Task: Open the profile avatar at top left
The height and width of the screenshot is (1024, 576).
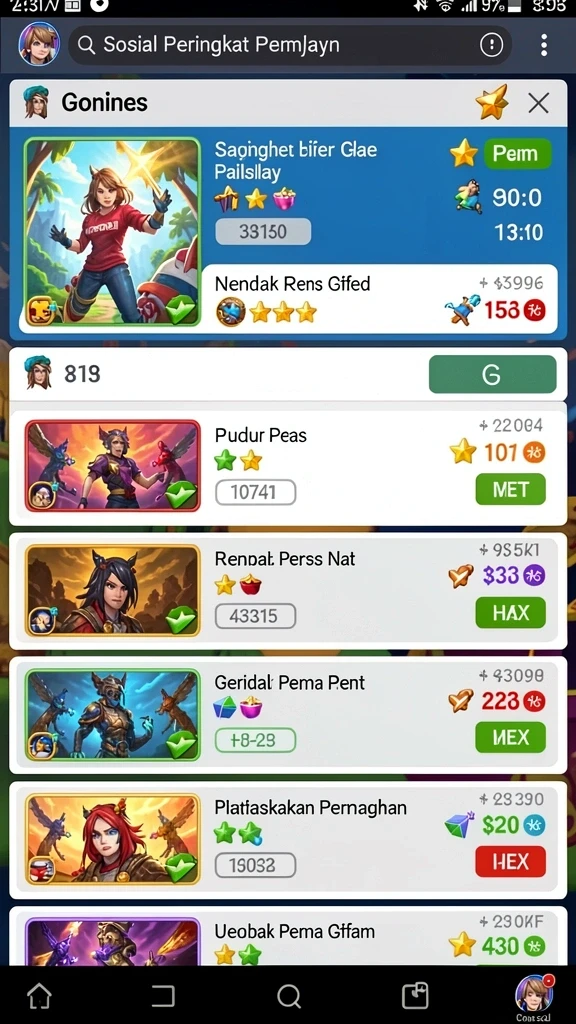Action: point(39,44)
